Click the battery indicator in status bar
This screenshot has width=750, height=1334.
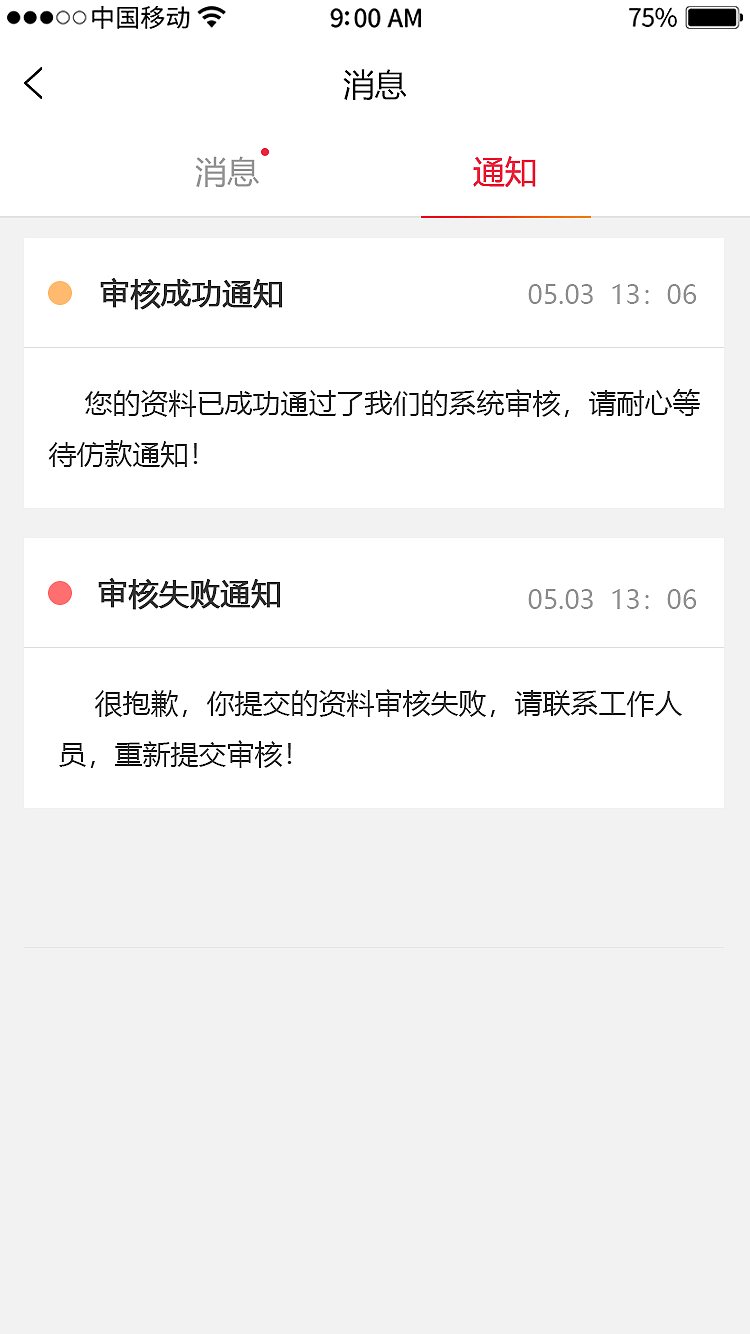pos(714,17)
